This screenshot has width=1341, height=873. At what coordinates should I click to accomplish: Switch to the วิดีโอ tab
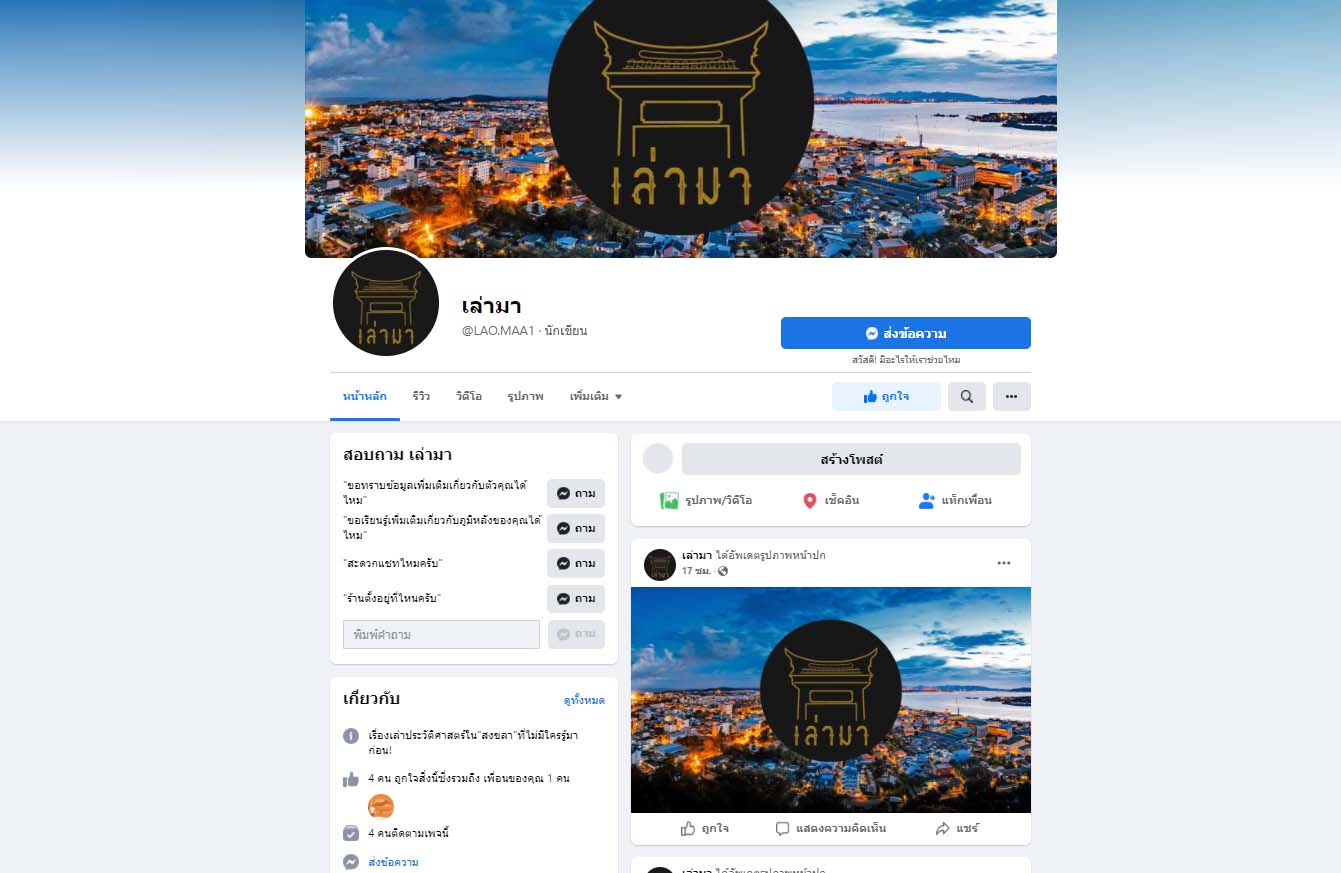[469, 396]
